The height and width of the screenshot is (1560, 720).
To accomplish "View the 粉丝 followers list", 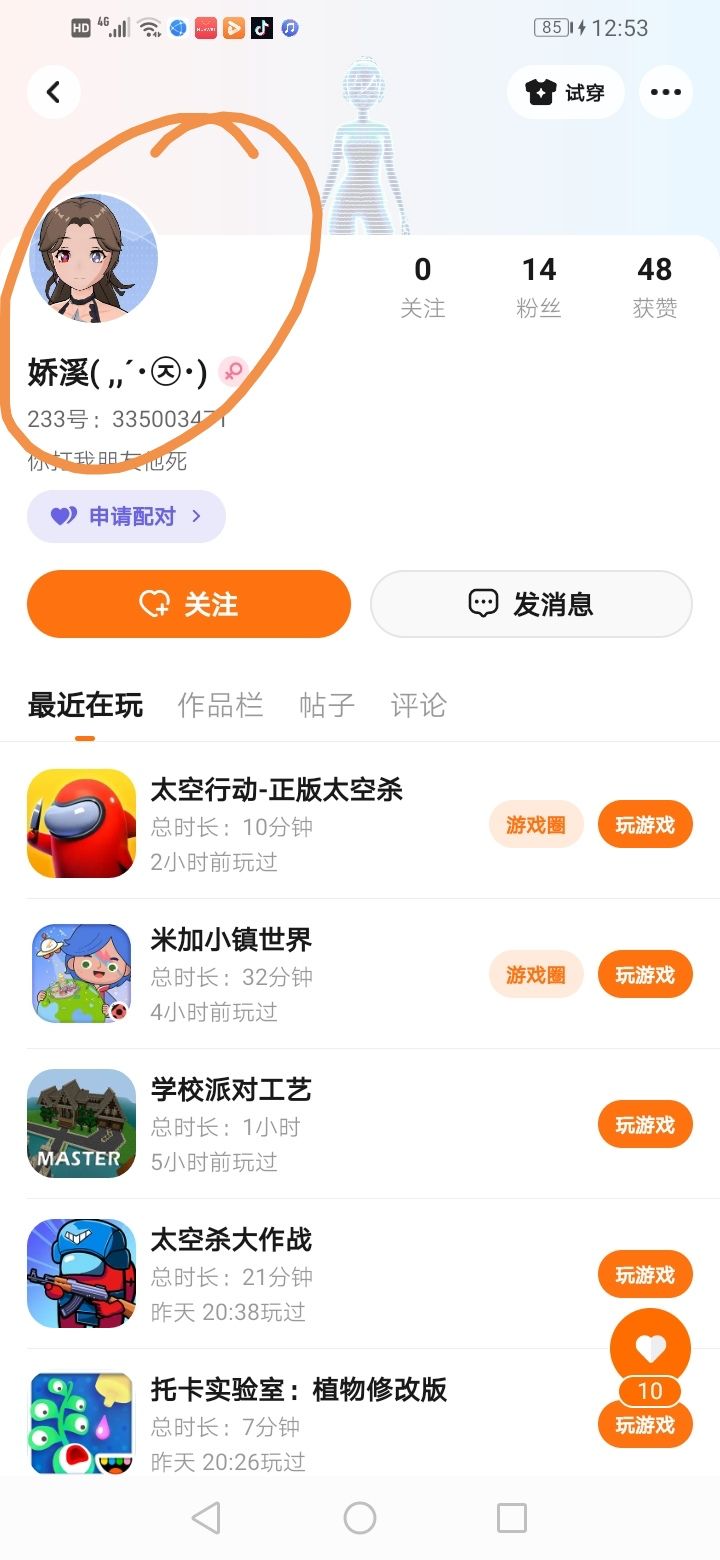I will click(x=538, y=286).
